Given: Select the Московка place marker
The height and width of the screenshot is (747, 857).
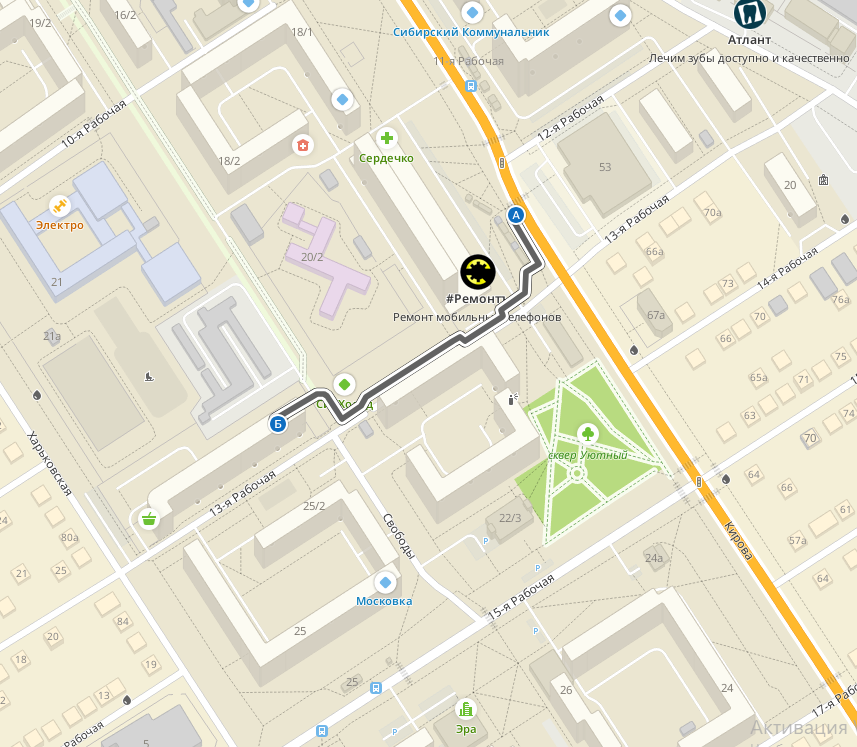Looking at the screenshot, I should [x=385, y=582].
